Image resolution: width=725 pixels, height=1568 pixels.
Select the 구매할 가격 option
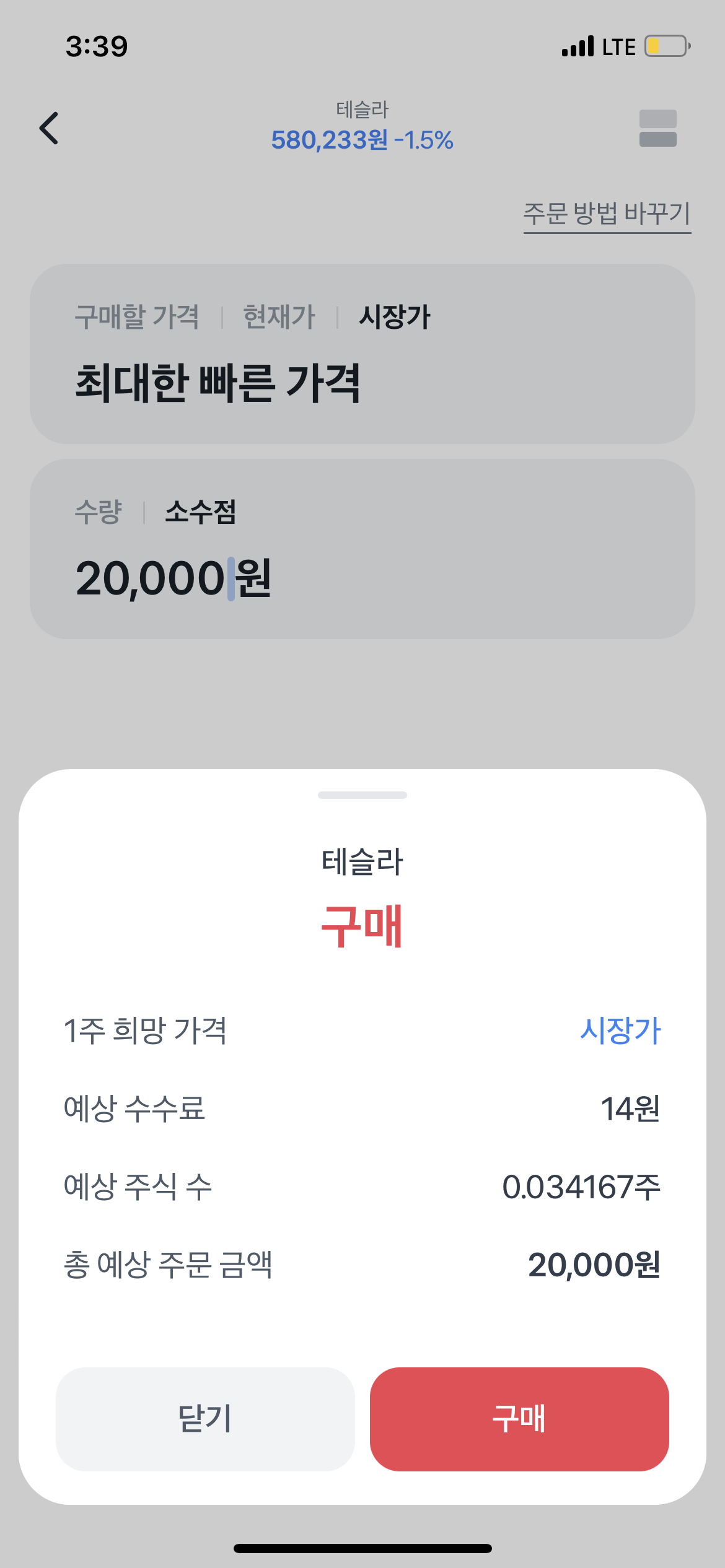point(137,316)
